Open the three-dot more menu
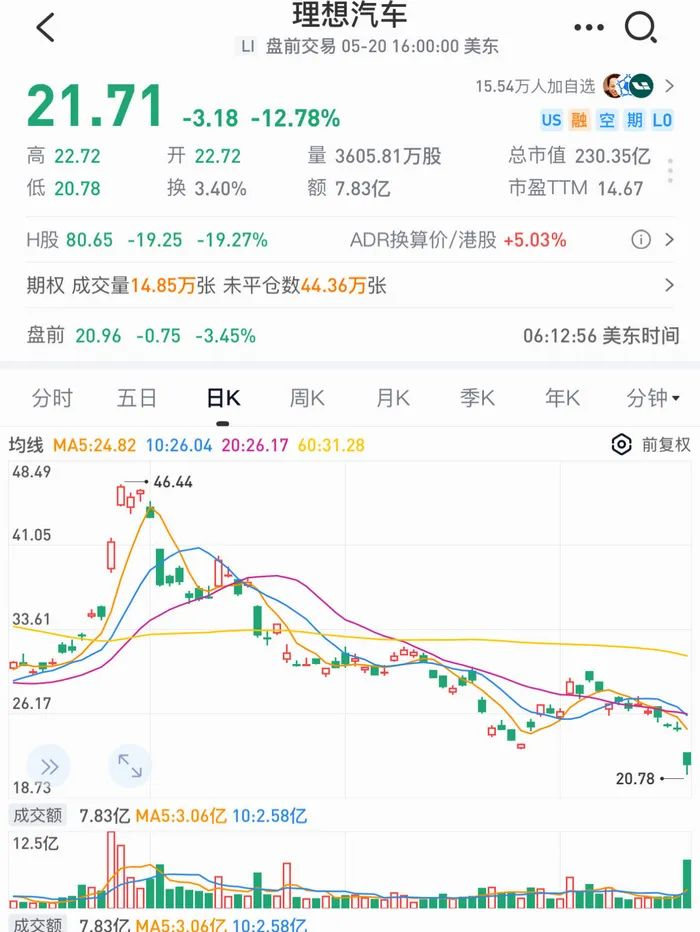Image resolution: width=700 pixels, height=932 pixels. [x=585, y=27]
